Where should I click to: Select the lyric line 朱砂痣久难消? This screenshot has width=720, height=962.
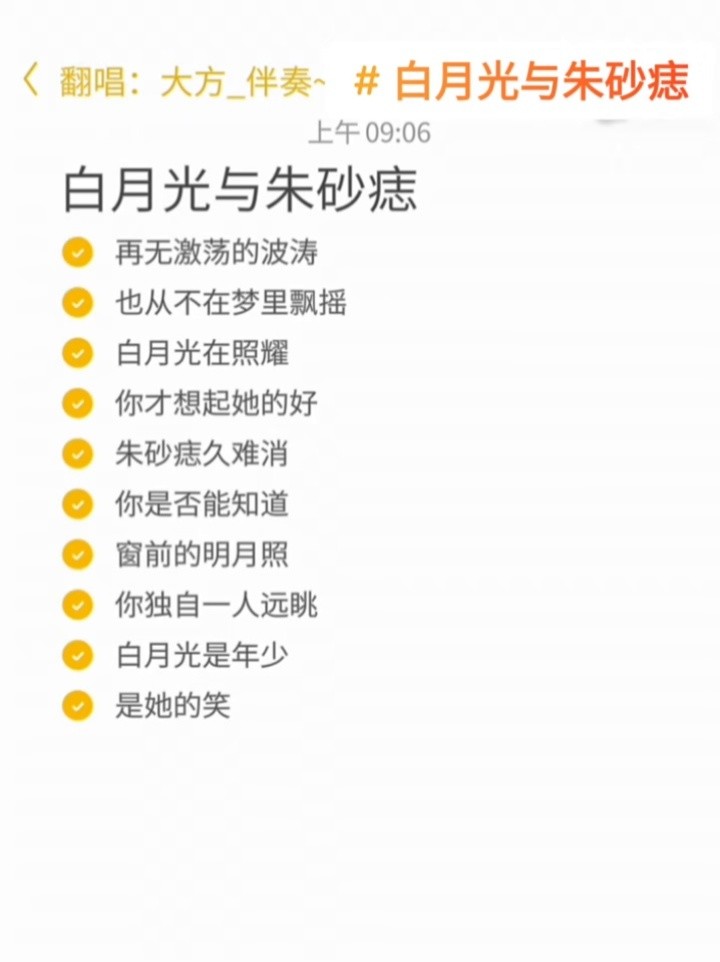click(198, 454)
